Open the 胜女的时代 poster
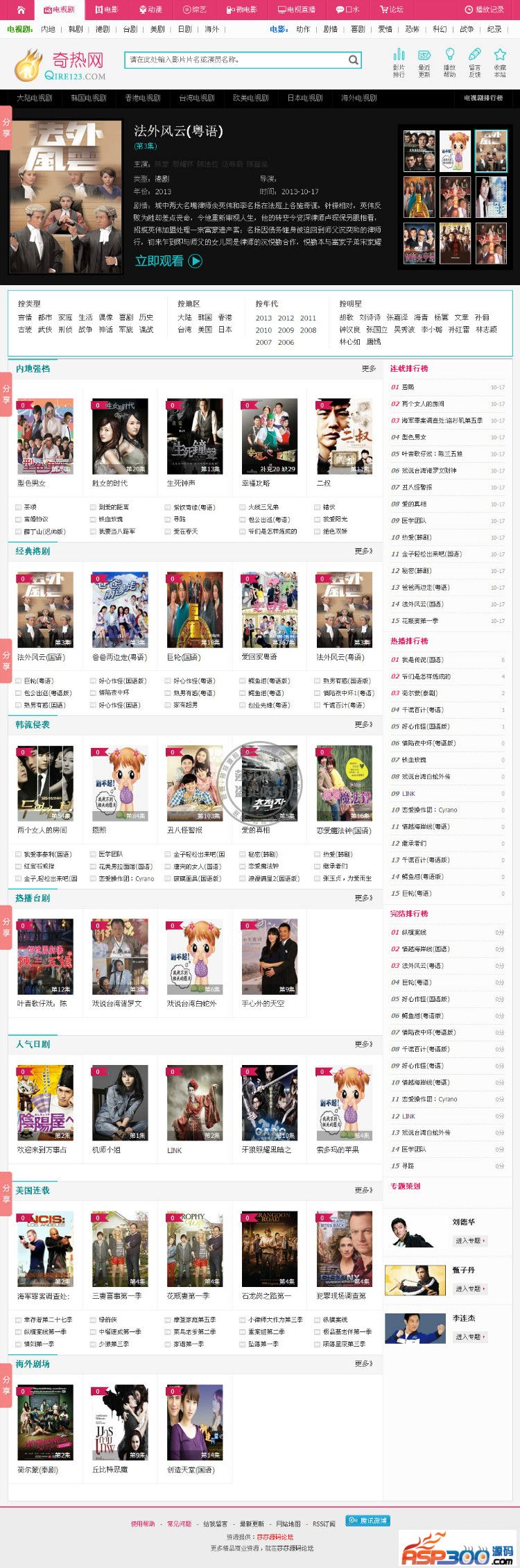This screenshot has height=1568, width=520. point(120,436)
